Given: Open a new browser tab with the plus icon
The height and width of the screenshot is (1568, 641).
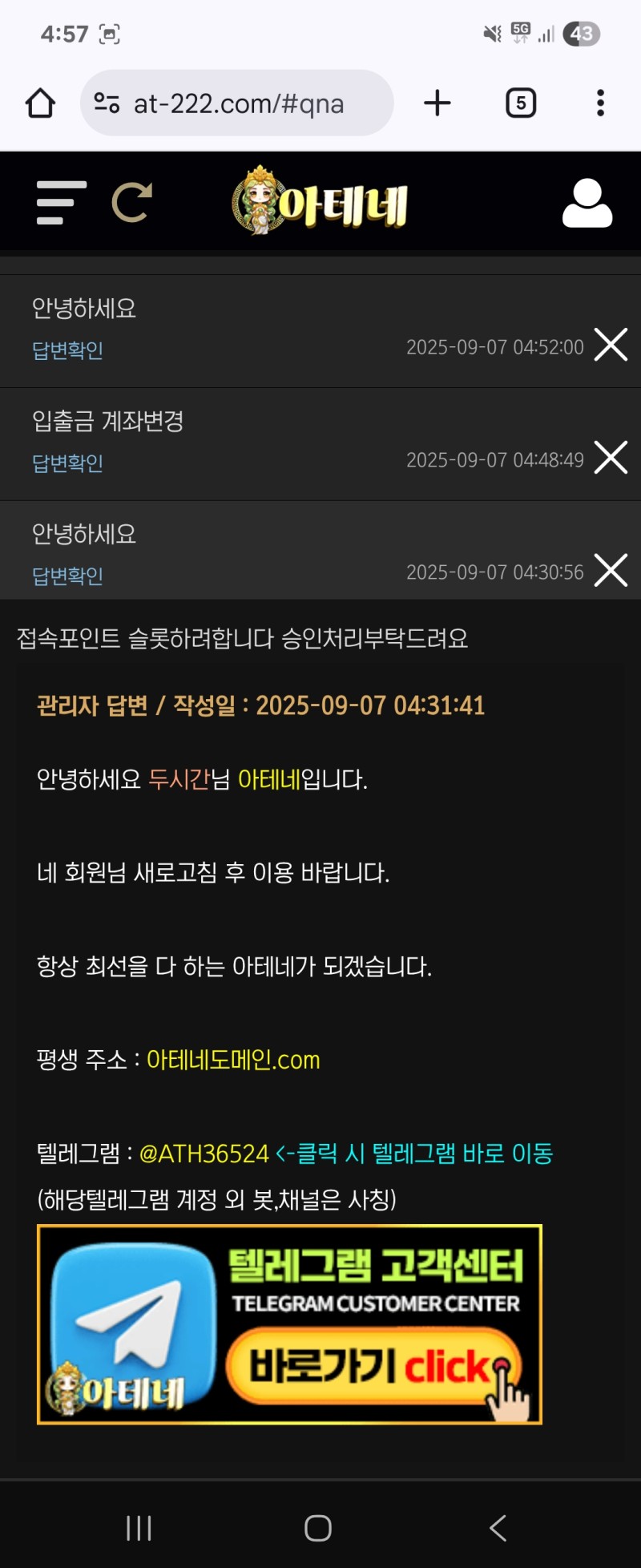Looking at the screenshot, I should (x=437, y=103).
